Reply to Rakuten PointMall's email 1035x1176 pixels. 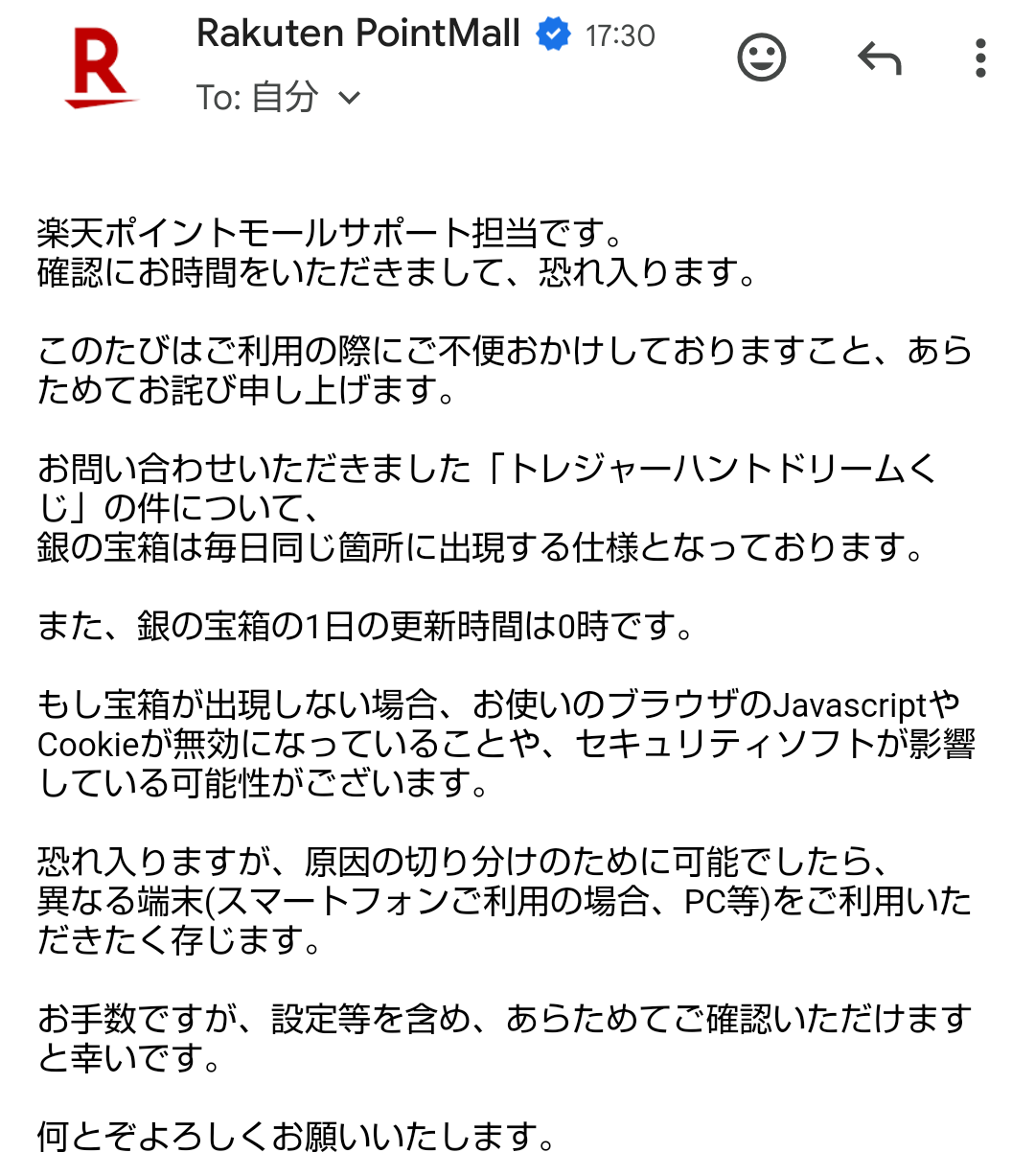point(880,59)
